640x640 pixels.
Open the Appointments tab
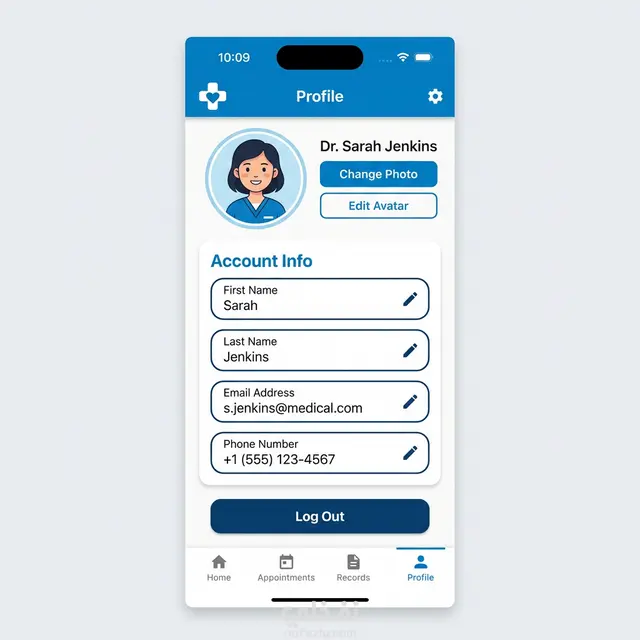click(286, 568)
